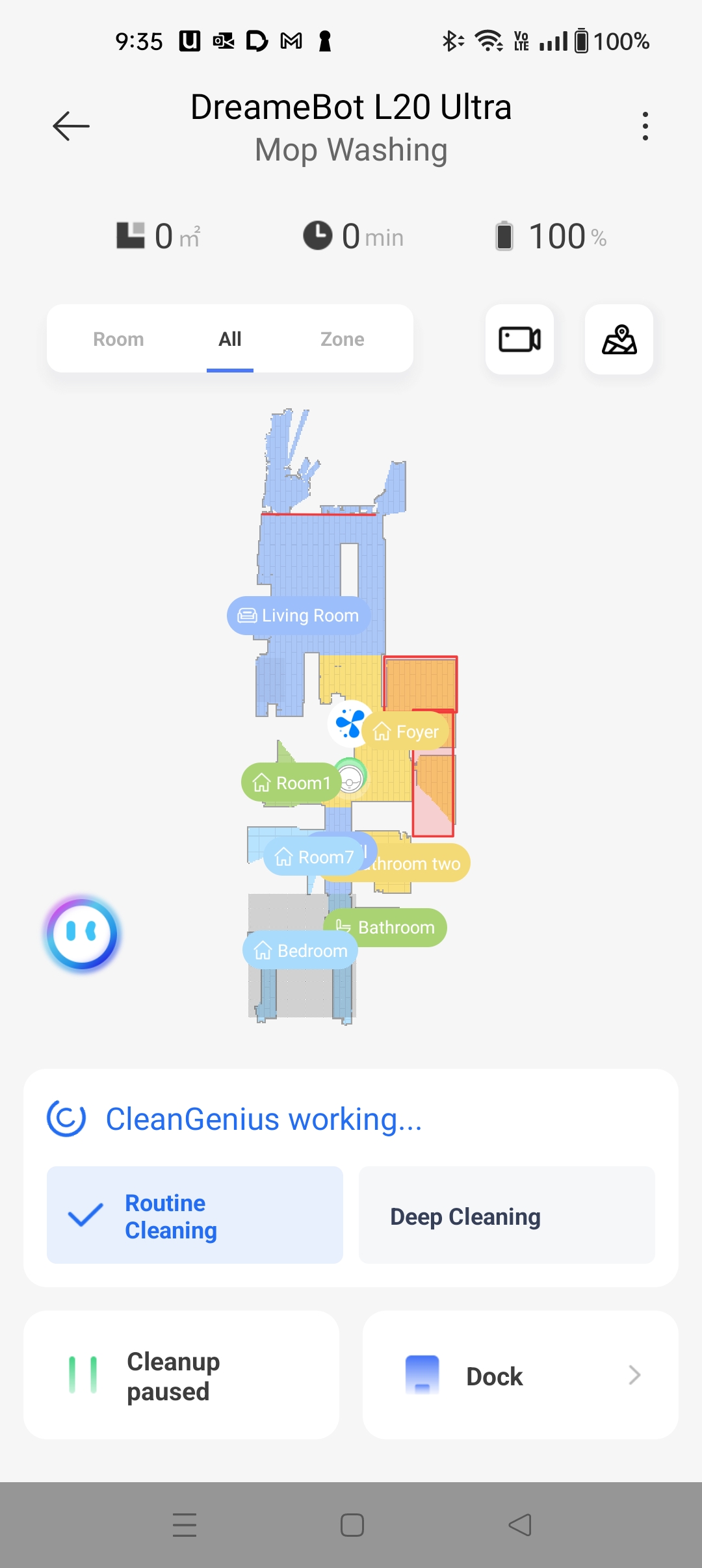Image resolution: width=702 pixels, height=1568 pixels.
Task: Open the live camera view
Action: point(519,339)
